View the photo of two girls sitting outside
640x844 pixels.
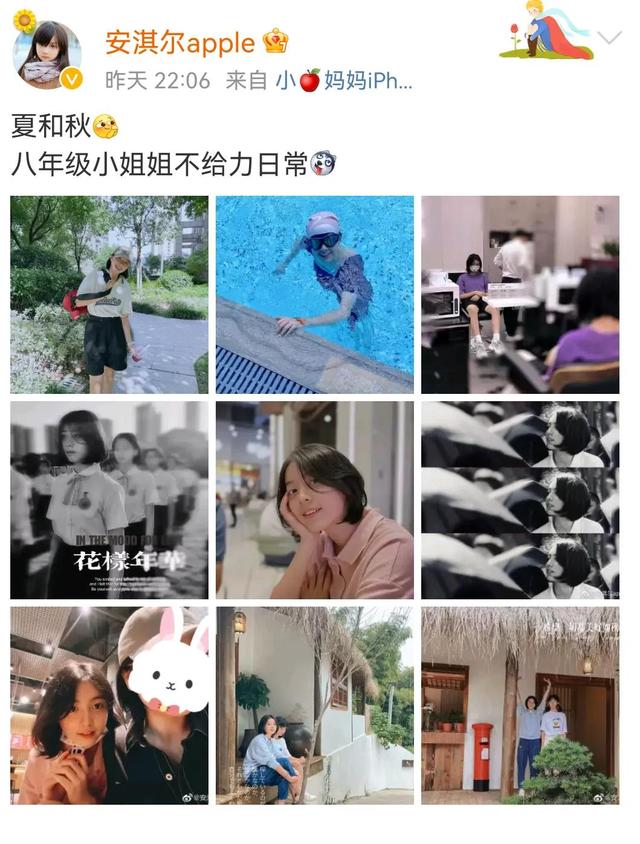coord(314,705)
